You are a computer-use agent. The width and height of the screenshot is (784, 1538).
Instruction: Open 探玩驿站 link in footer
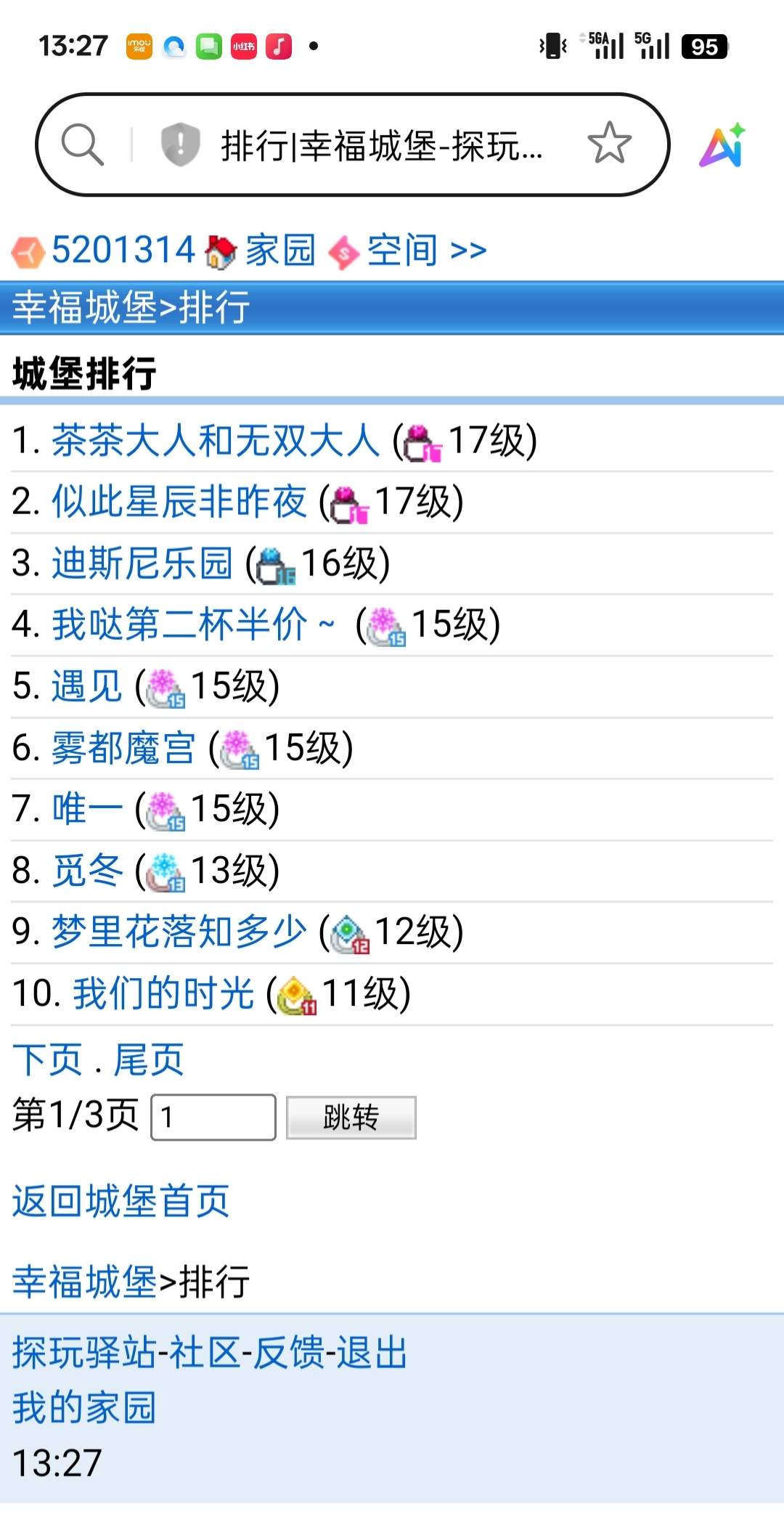(x=83, y=1353)
